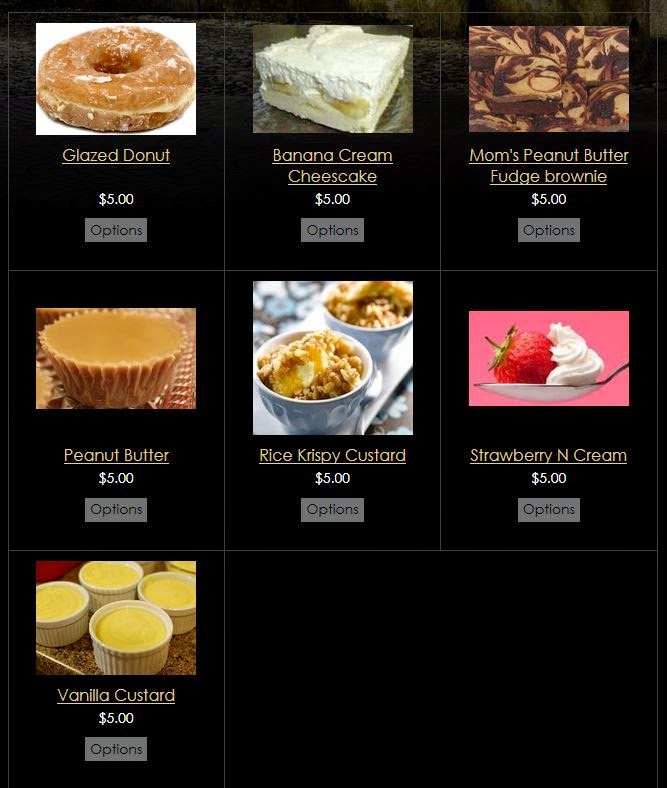Screen dimensions: 667x788
Task: Open the Banana Cream Cheesecake link
Action: (332, 165)
